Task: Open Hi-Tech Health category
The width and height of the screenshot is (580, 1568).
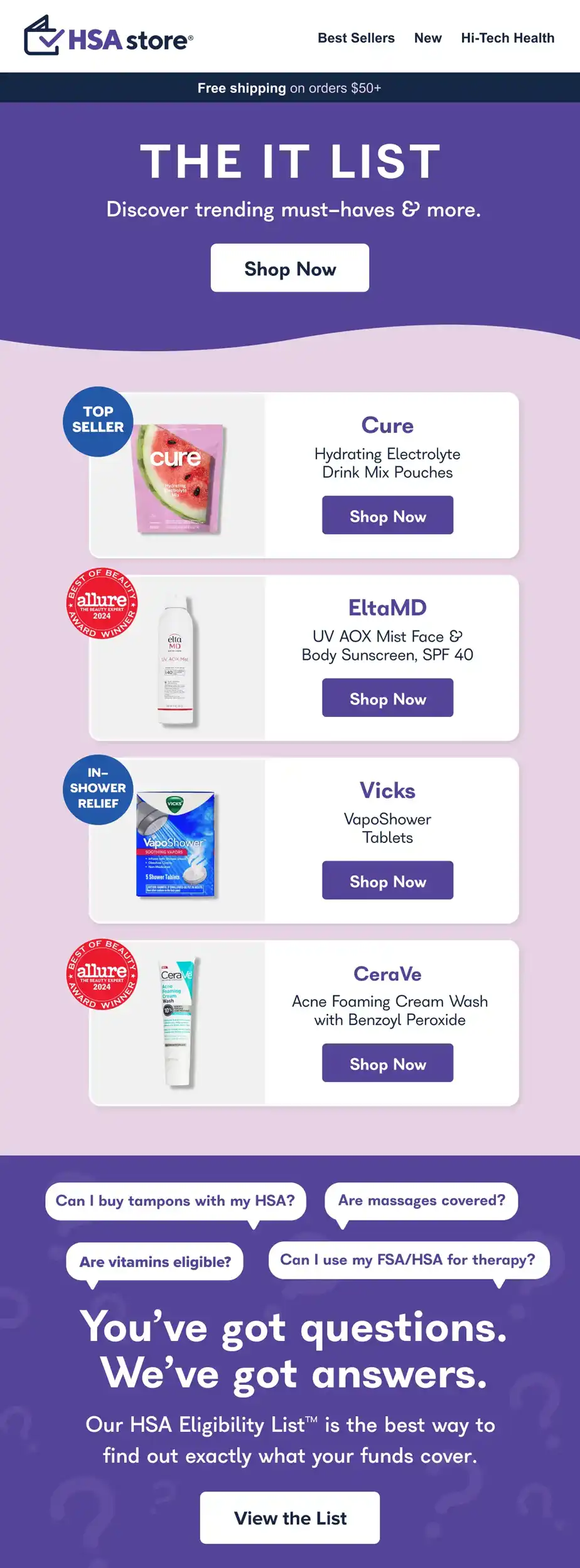Action: 507,38
